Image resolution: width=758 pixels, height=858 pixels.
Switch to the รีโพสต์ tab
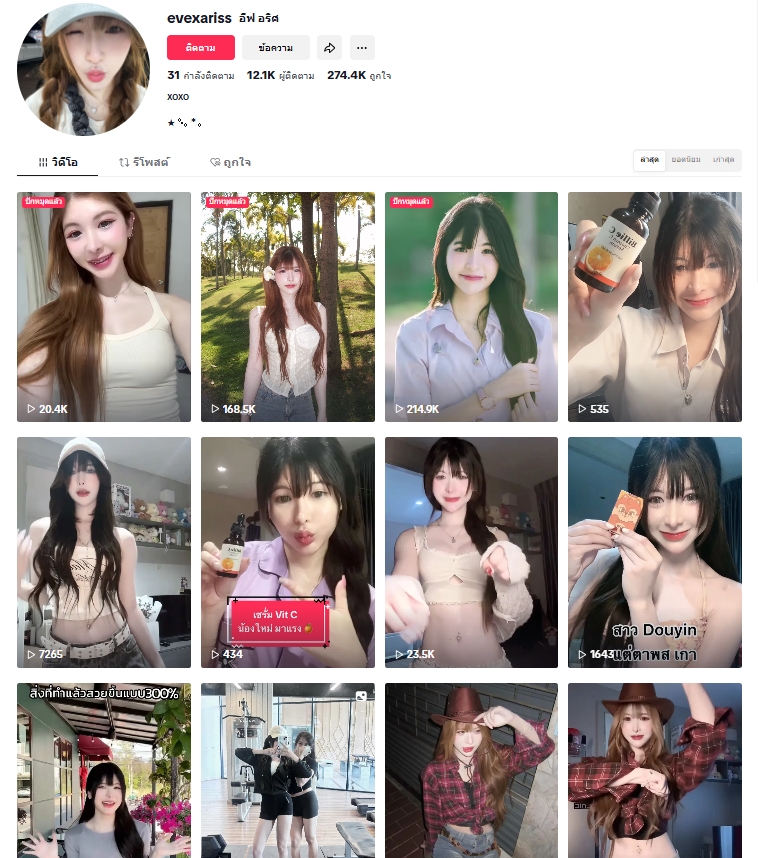coord(145,161)
